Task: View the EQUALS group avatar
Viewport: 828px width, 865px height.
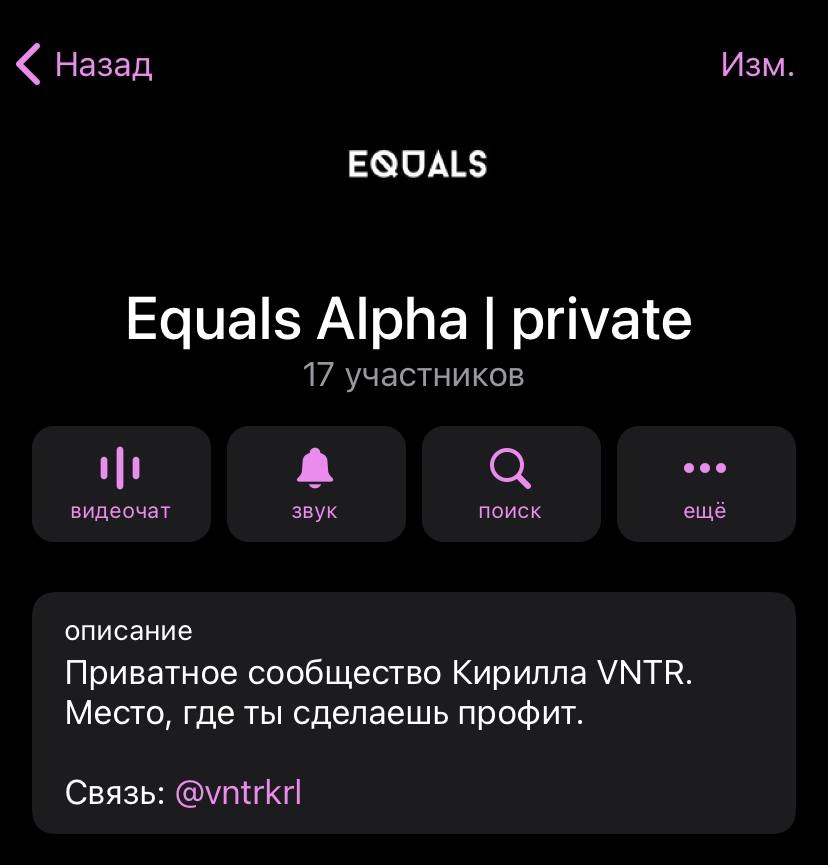Action: click(x=417, y=164)
